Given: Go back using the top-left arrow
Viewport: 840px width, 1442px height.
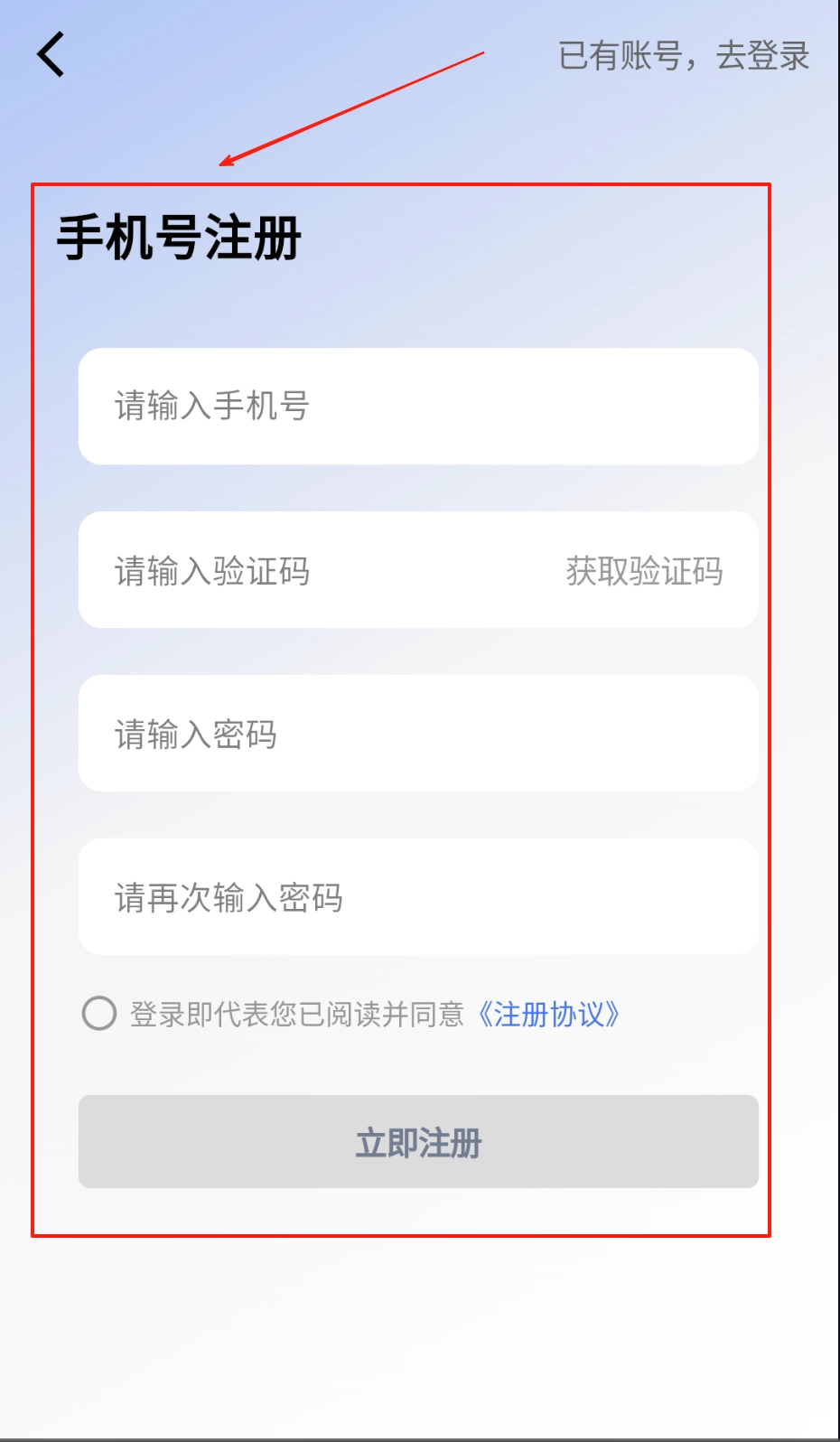Looking at the screenshot, I should pos(51,54).
